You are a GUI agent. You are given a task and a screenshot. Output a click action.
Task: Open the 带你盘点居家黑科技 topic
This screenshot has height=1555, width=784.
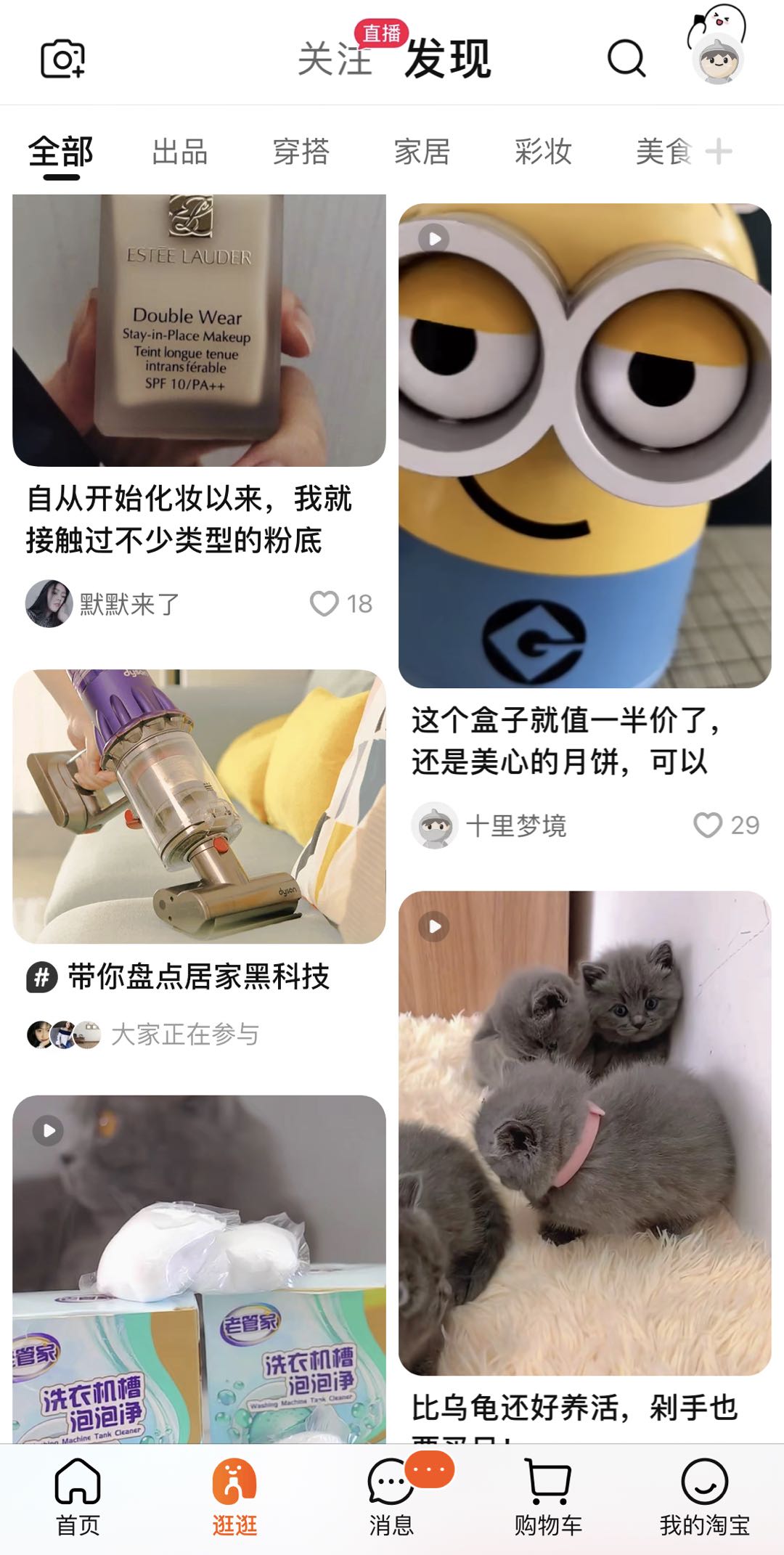(199, 976)
